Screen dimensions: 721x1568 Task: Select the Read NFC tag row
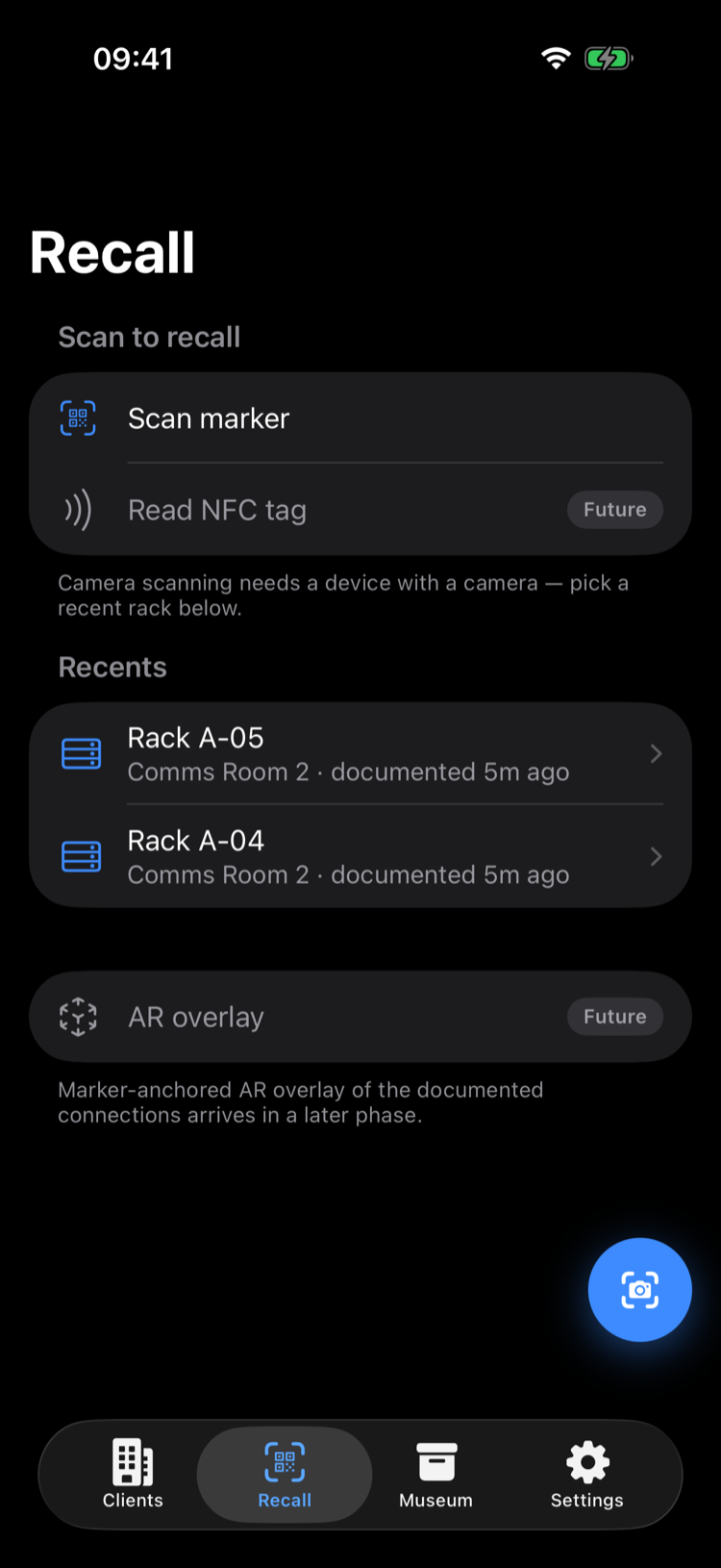[x=360, y=509]
